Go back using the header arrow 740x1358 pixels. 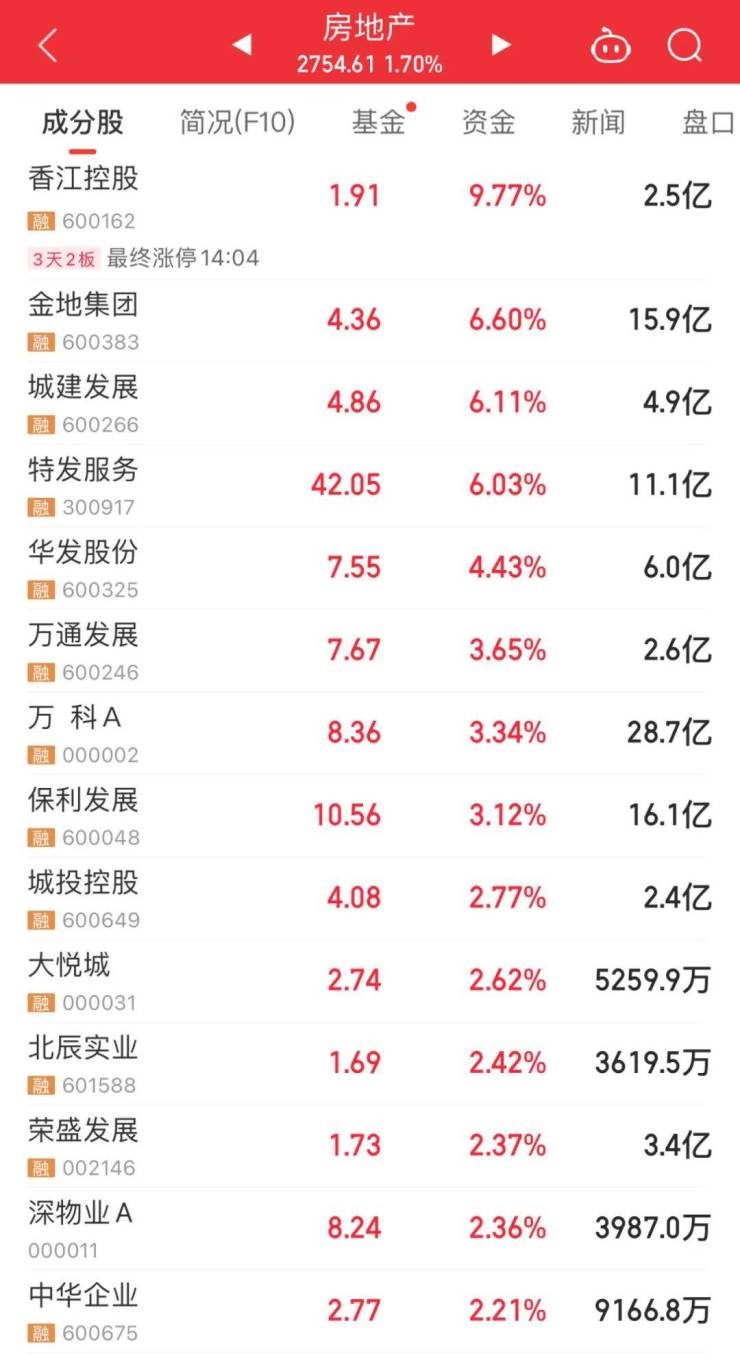pyautogui.click(x=48, y=45)
